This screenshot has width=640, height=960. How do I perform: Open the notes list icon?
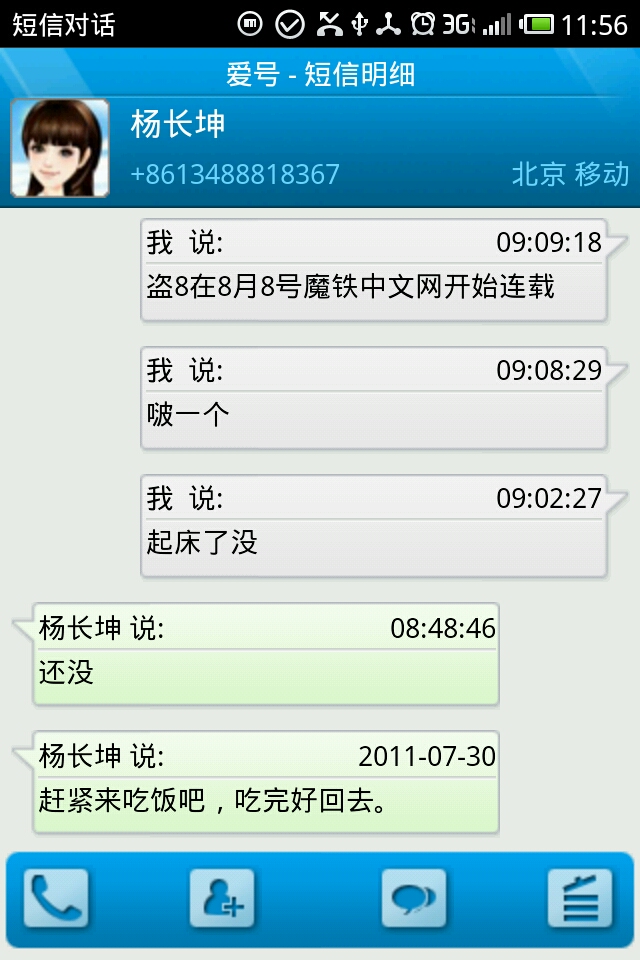tap(580, 898)
